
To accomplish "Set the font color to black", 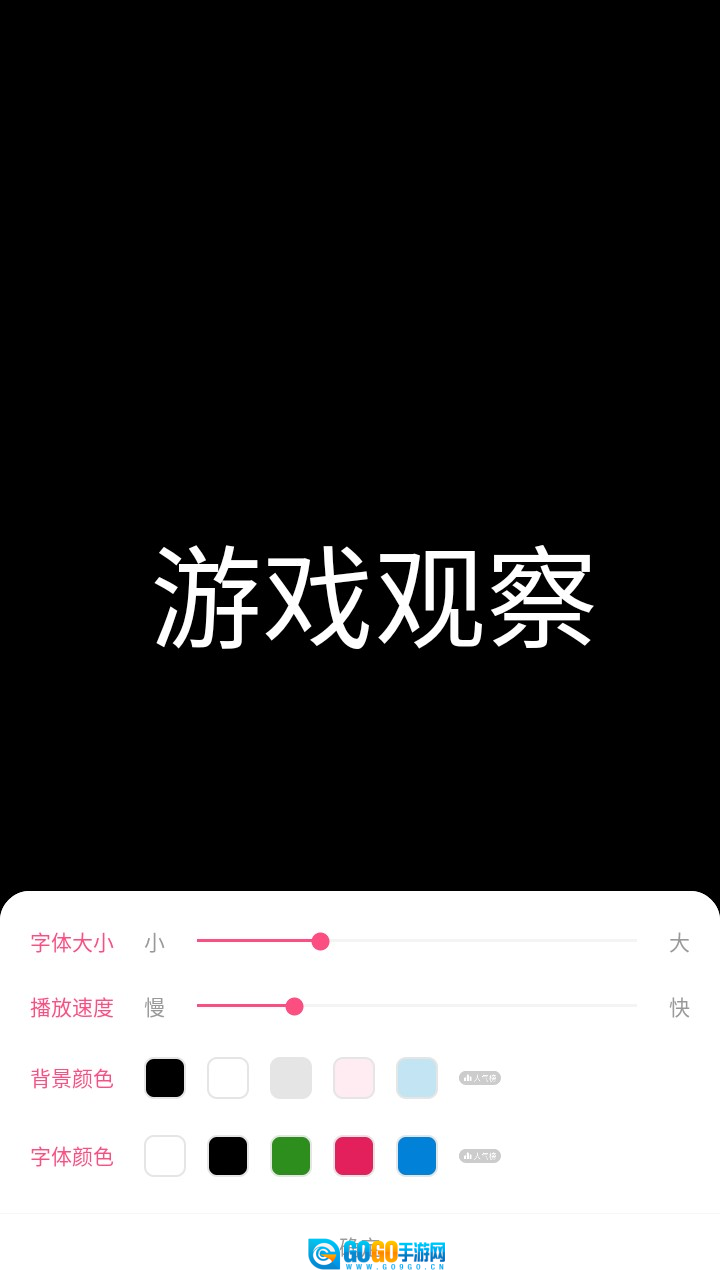I will point(228,1156).
